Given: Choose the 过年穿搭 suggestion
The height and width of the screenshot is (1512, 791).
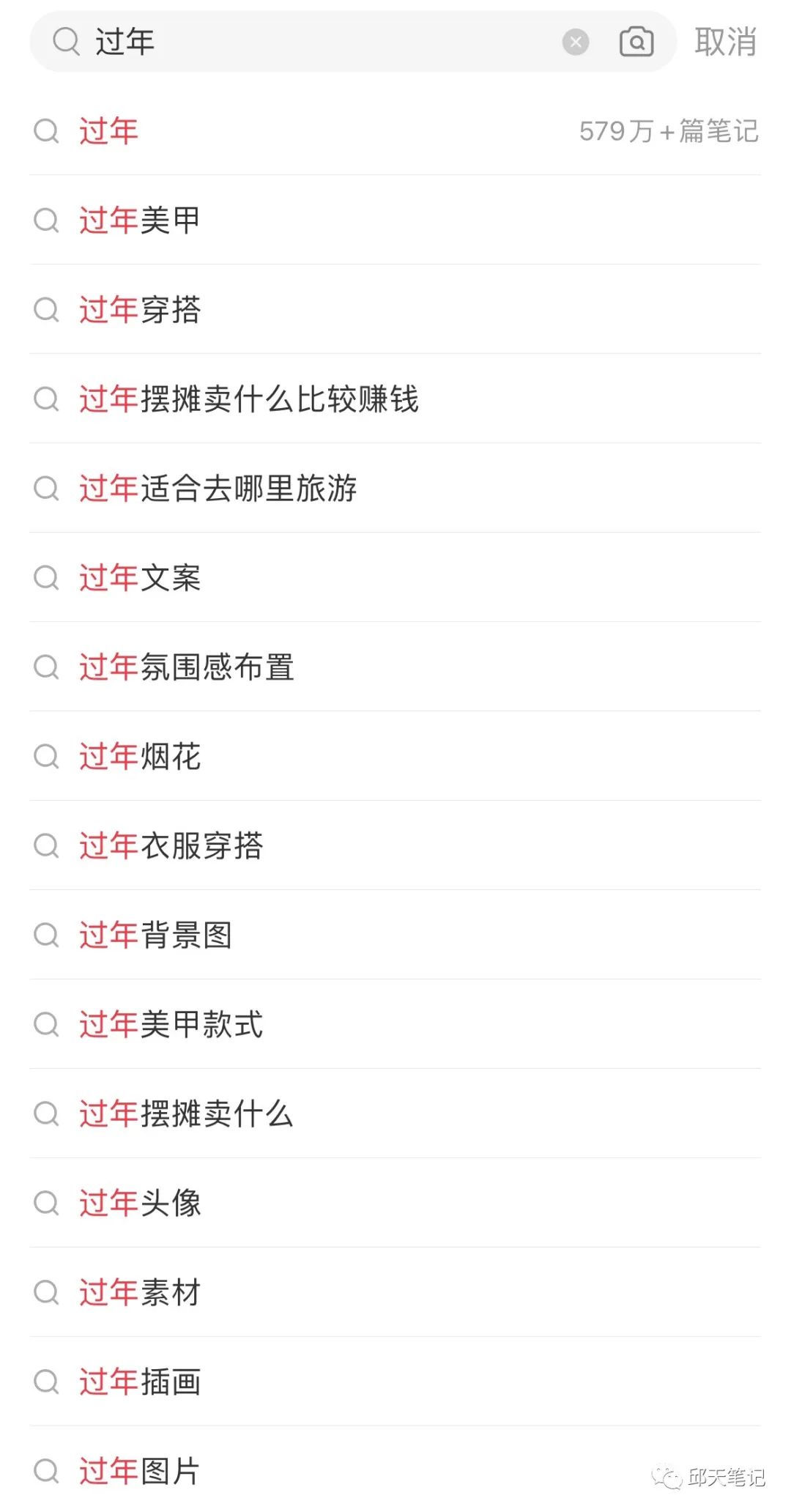Looking at the screenshot, I should 139,310.
